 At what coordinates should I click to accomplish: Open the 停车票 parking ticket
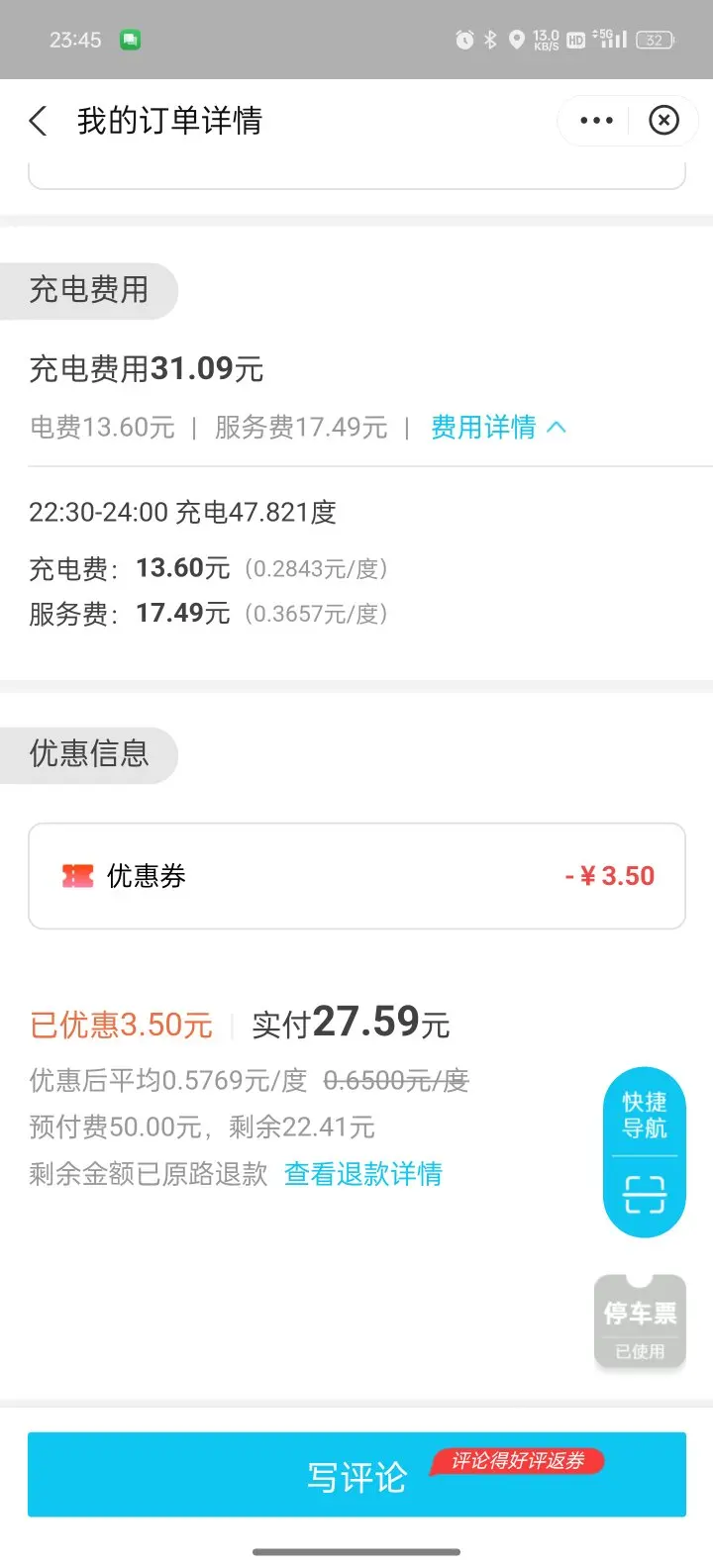(x=640, y=1323)
